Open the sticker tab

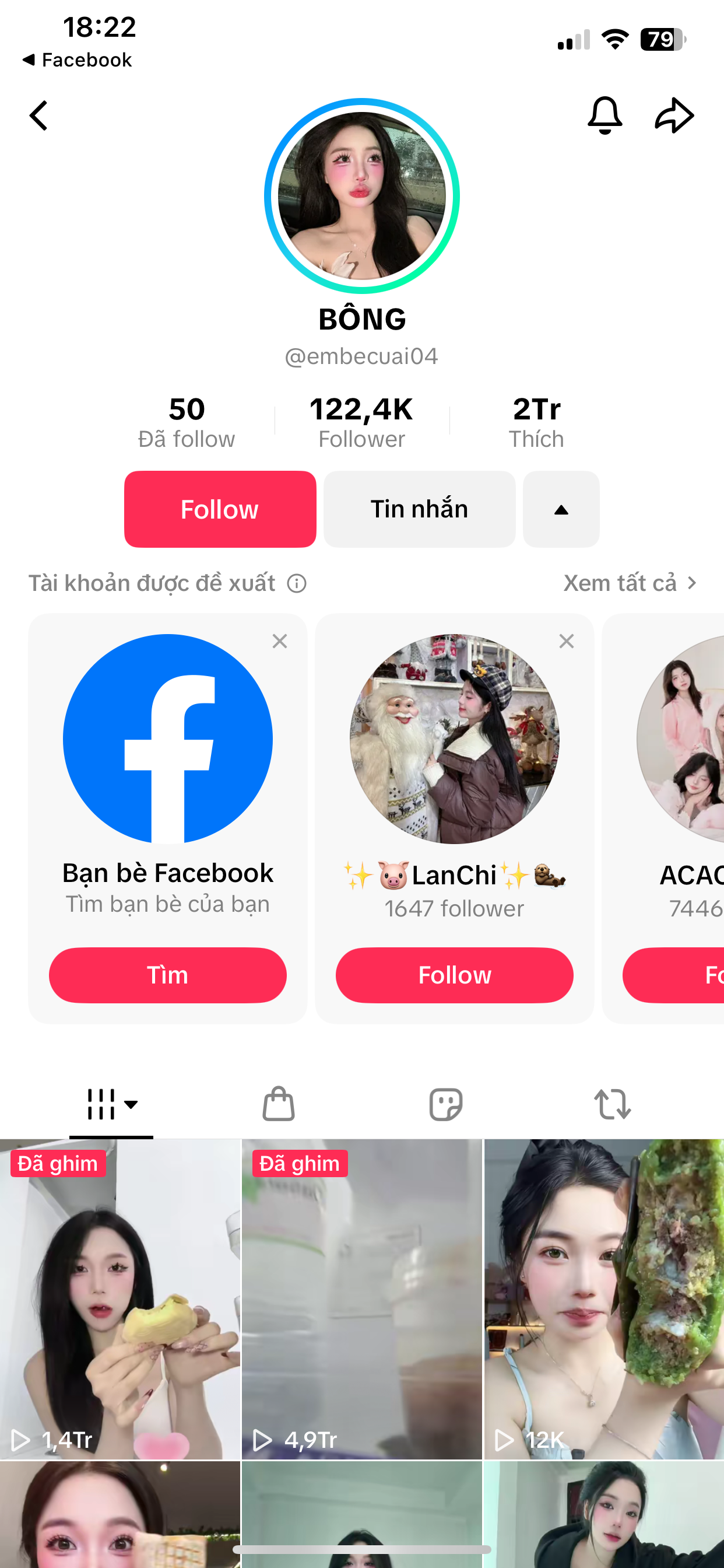coord(445,1104)
